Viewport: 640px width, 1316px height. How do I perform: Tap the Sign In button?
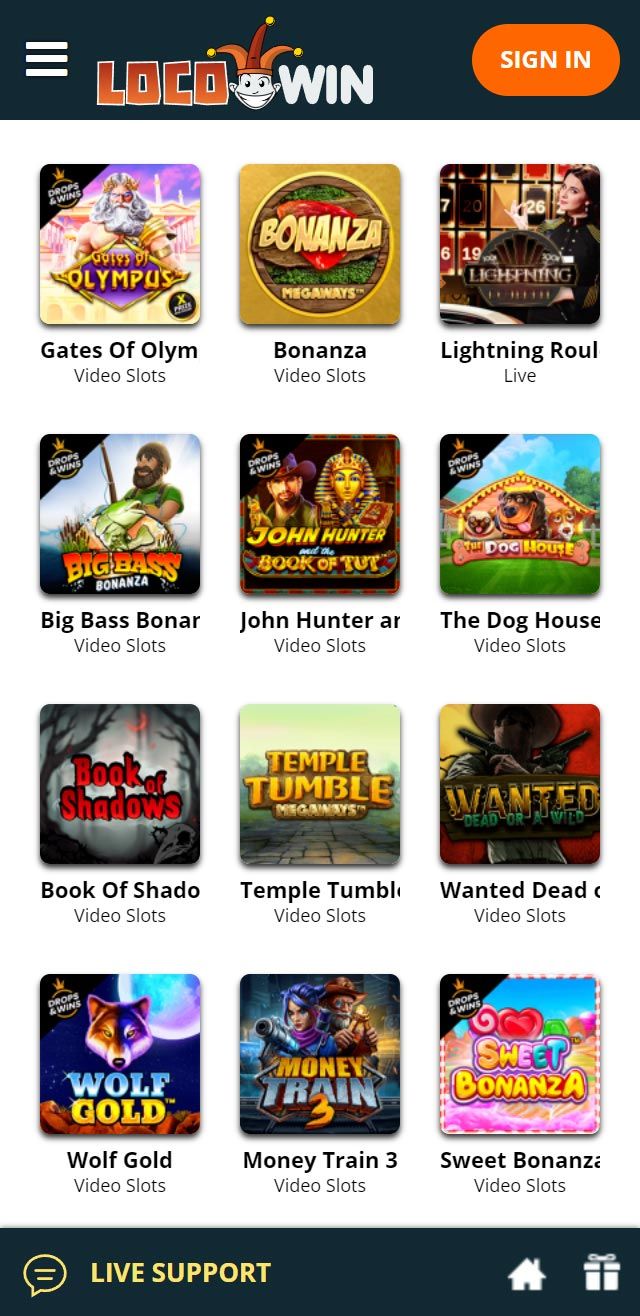(x=545, y=60)
